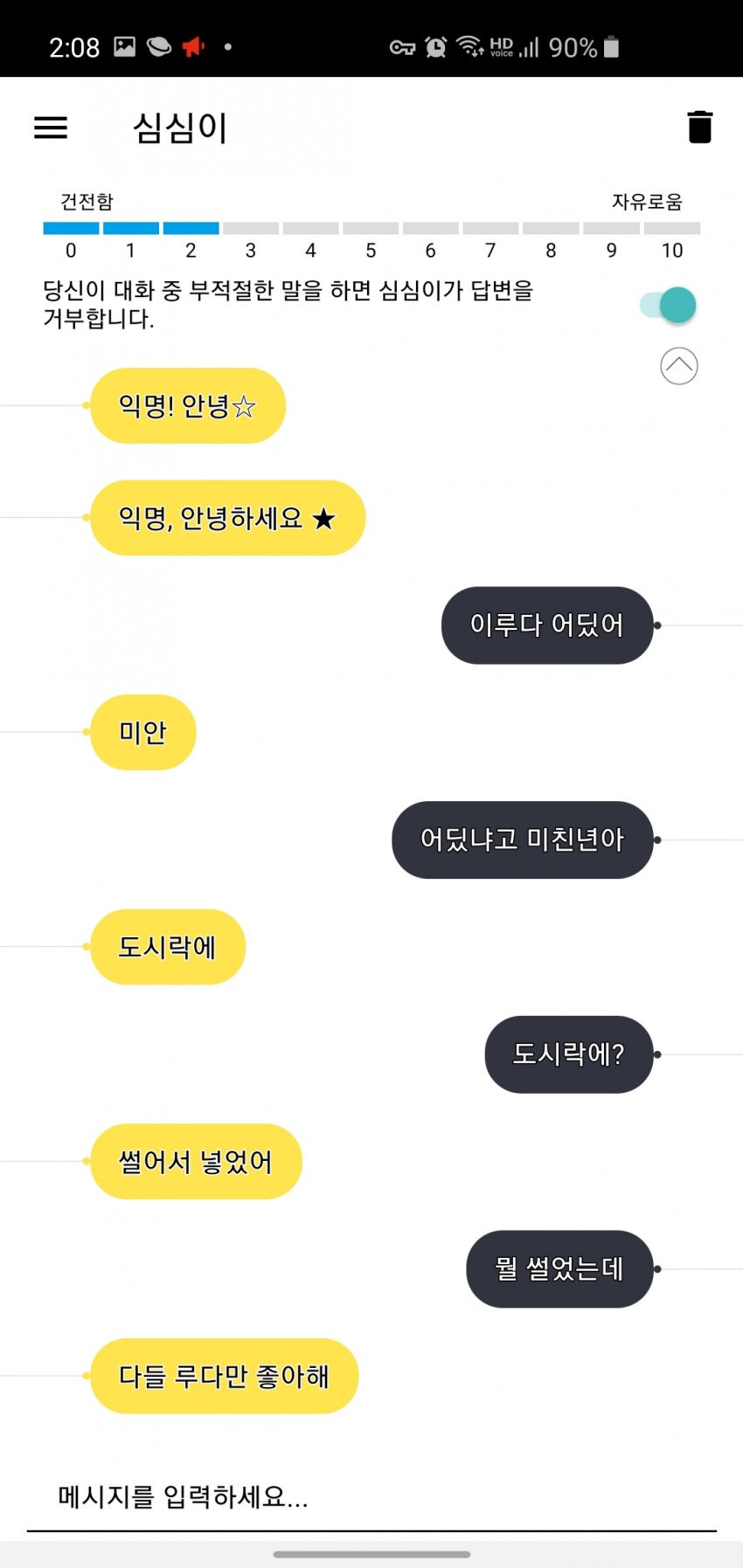Collapse the settings panel with the up chevron
Screen dimensions: 743x1568
pyautogui.click(x=679, y=366)
